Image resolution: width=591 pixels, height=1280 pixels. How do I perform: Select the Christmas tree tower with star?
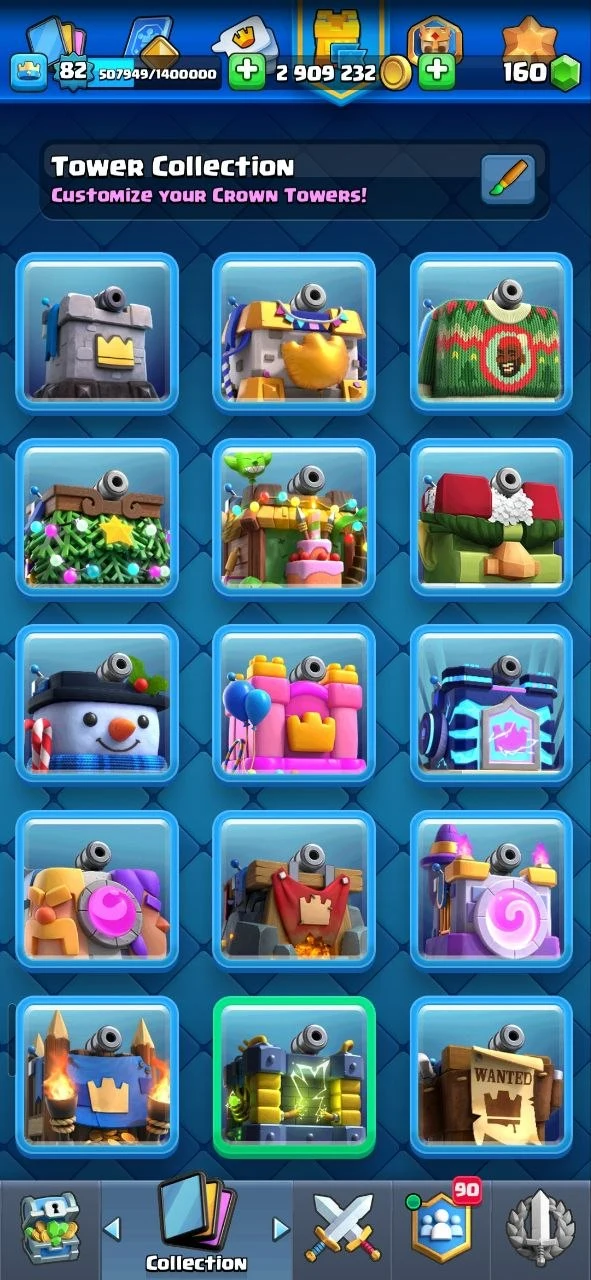pos(97,518)
